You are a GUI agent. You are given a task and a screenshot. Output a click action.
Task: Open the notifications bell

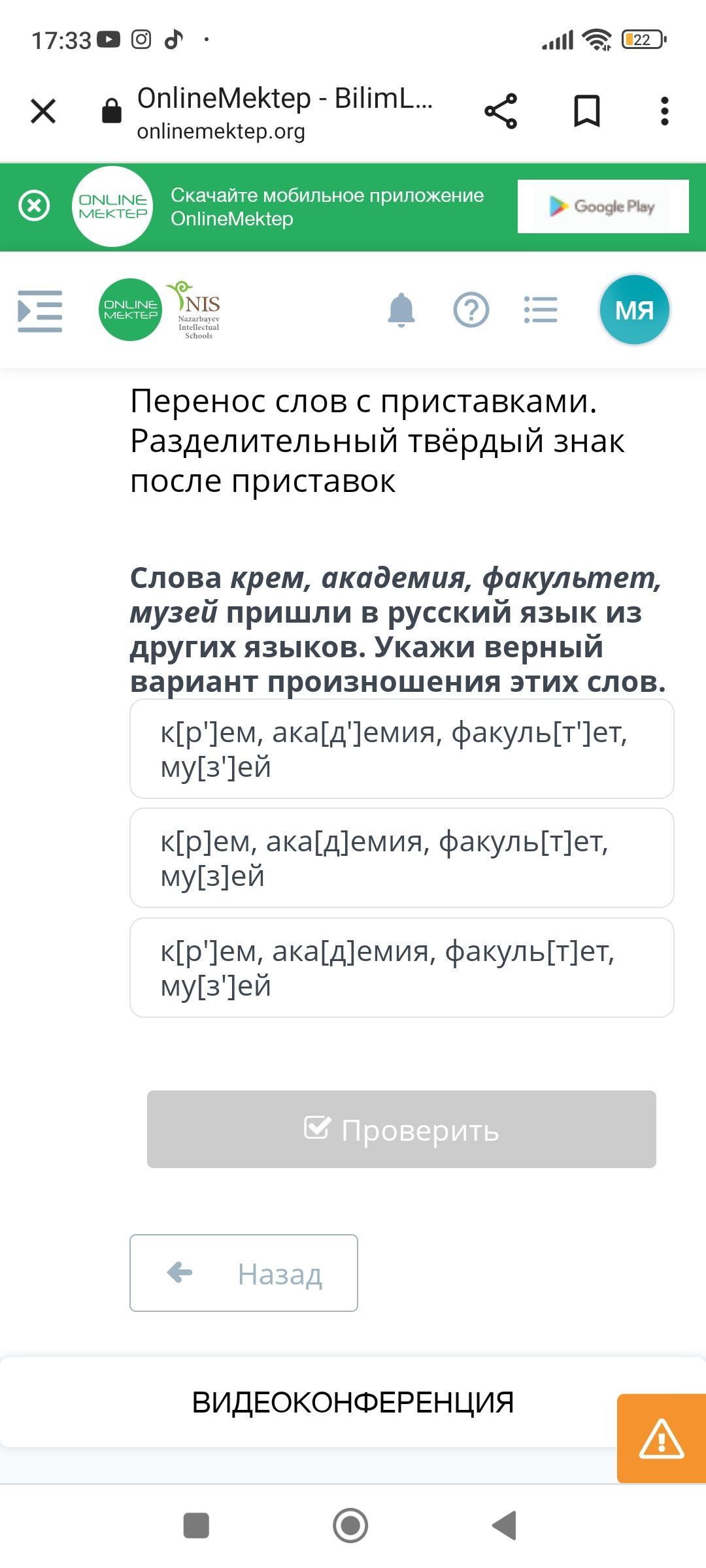click(401, 310)
